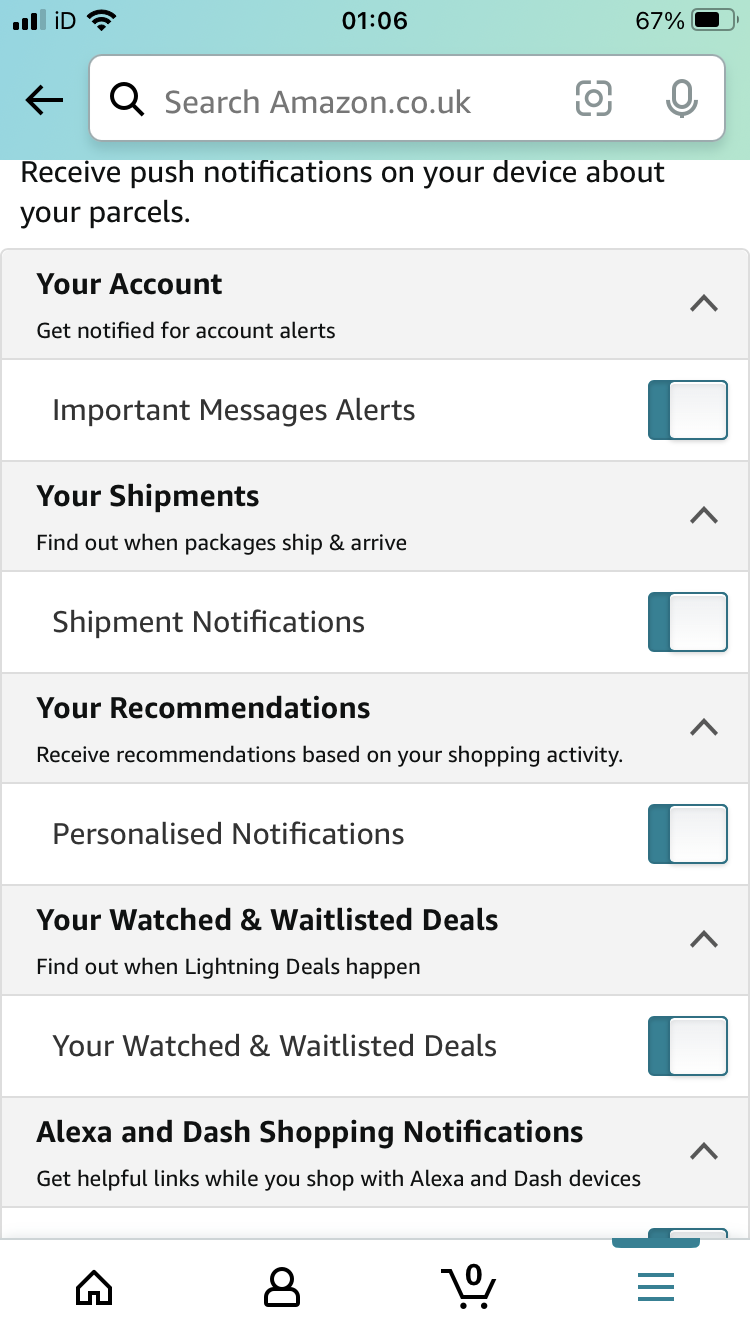This screenshot has width=750, height=1334.
Task: Go back using the arrow icon
Action: (x=44, y=100)
